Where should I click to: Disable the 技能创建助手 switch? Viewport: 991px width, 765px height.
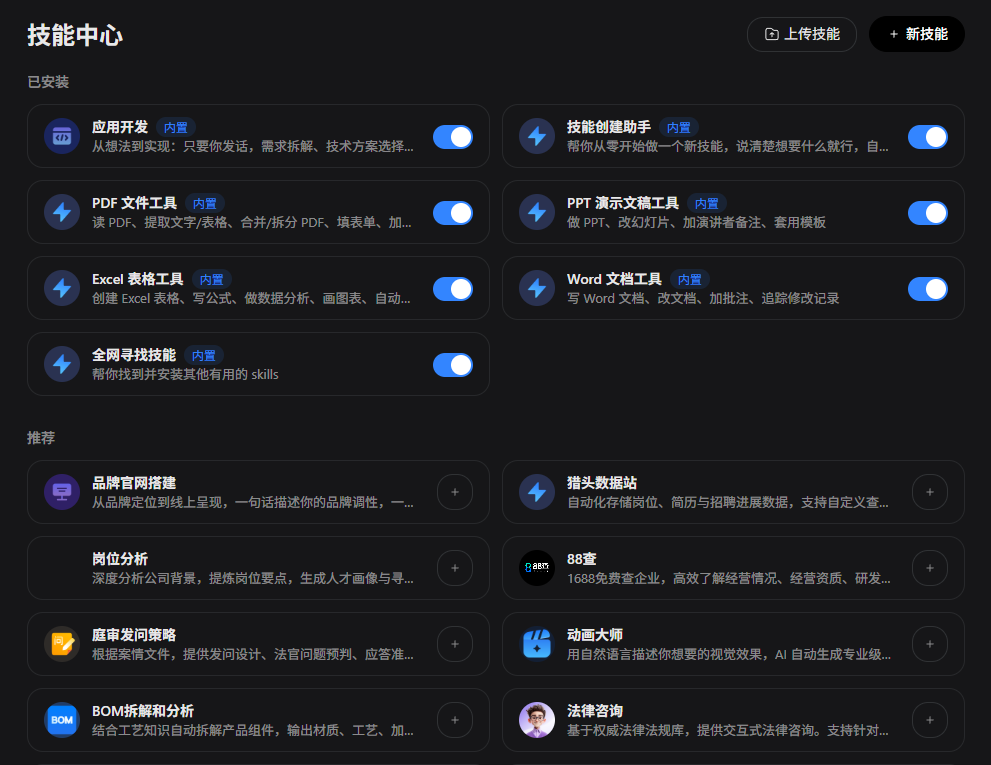(x=927, y=137)
